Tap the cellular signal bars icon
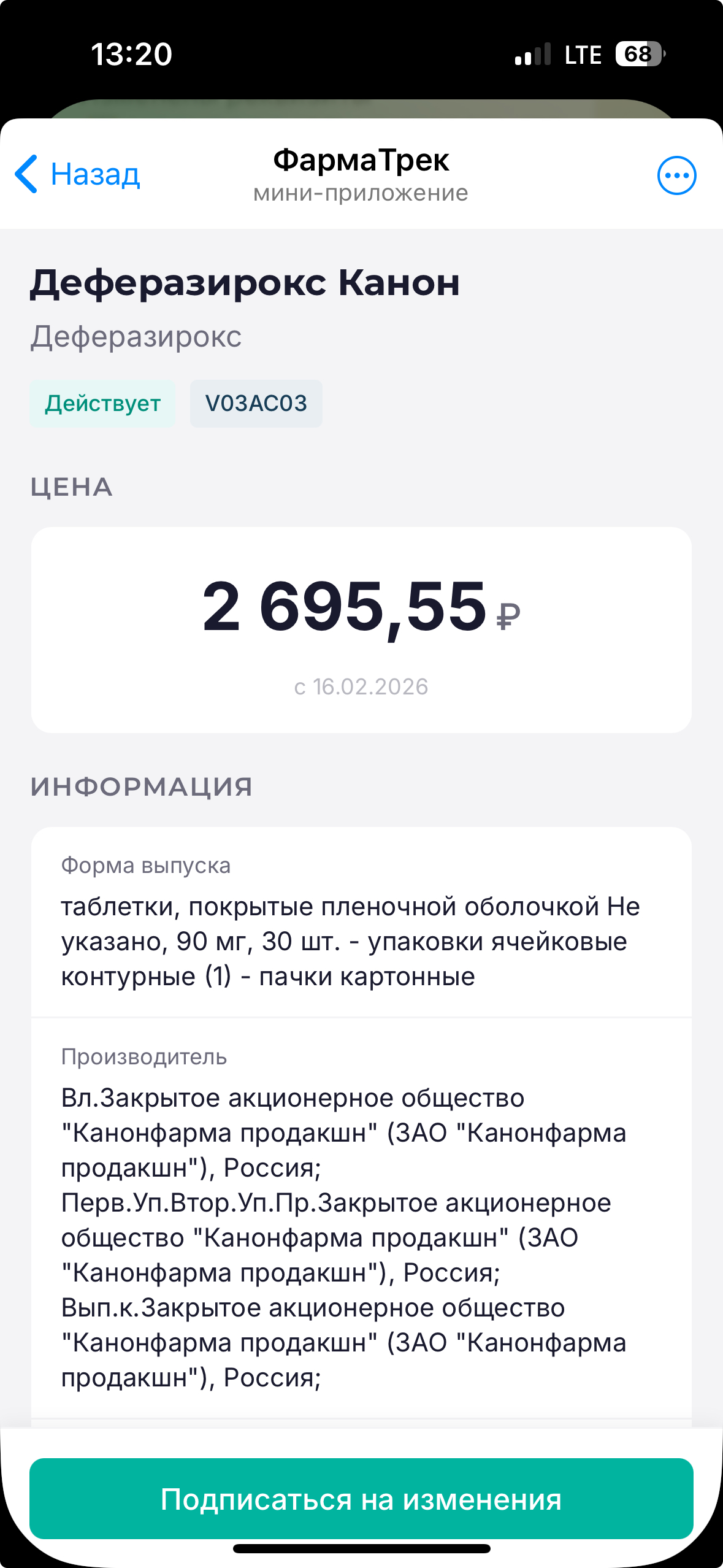Viewport: 723px width, 1568px height. 533,54
